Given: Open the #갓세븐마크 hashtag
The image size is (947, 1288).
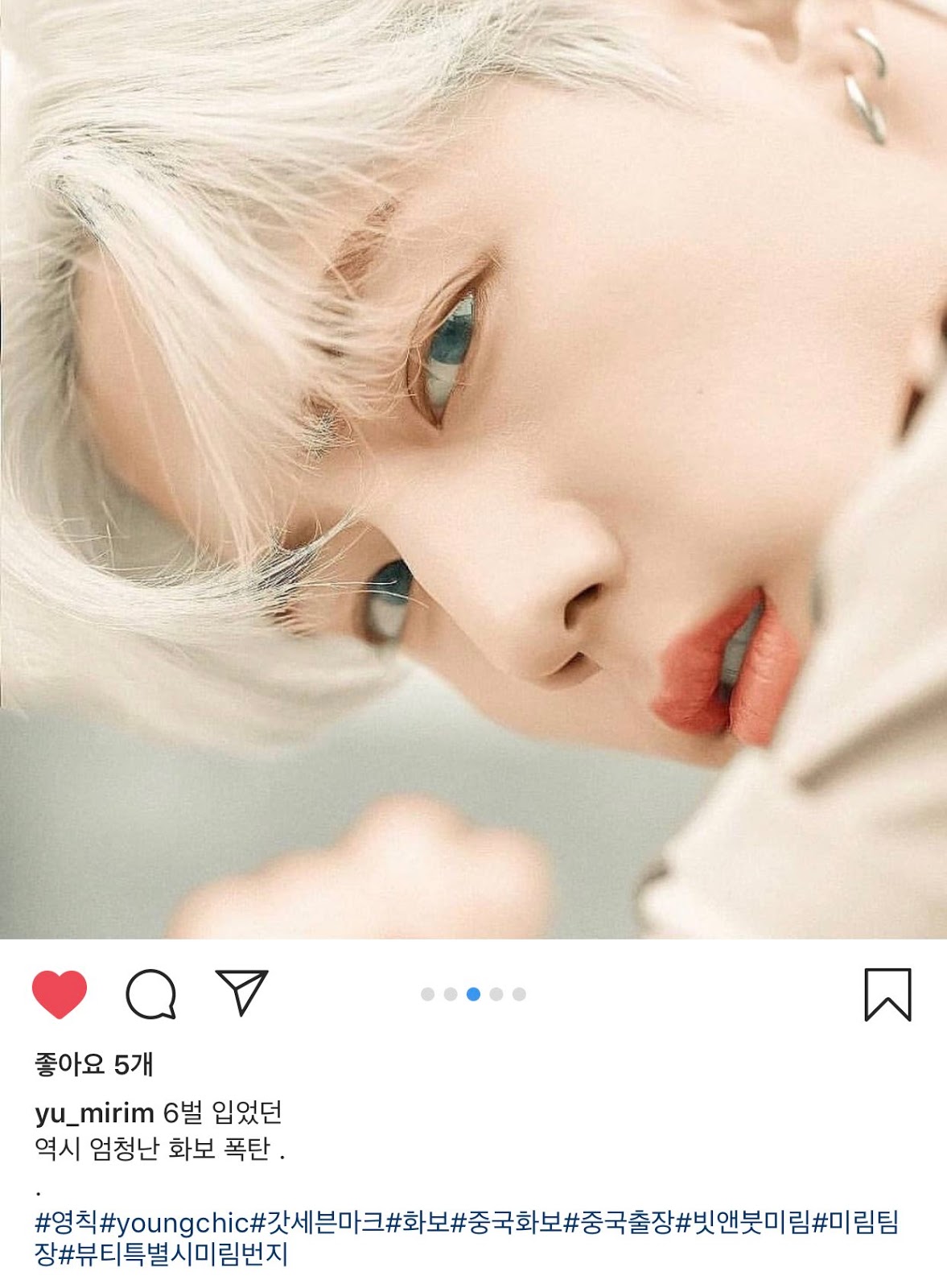Looking at the screenshot, I should coord(318,1223).
